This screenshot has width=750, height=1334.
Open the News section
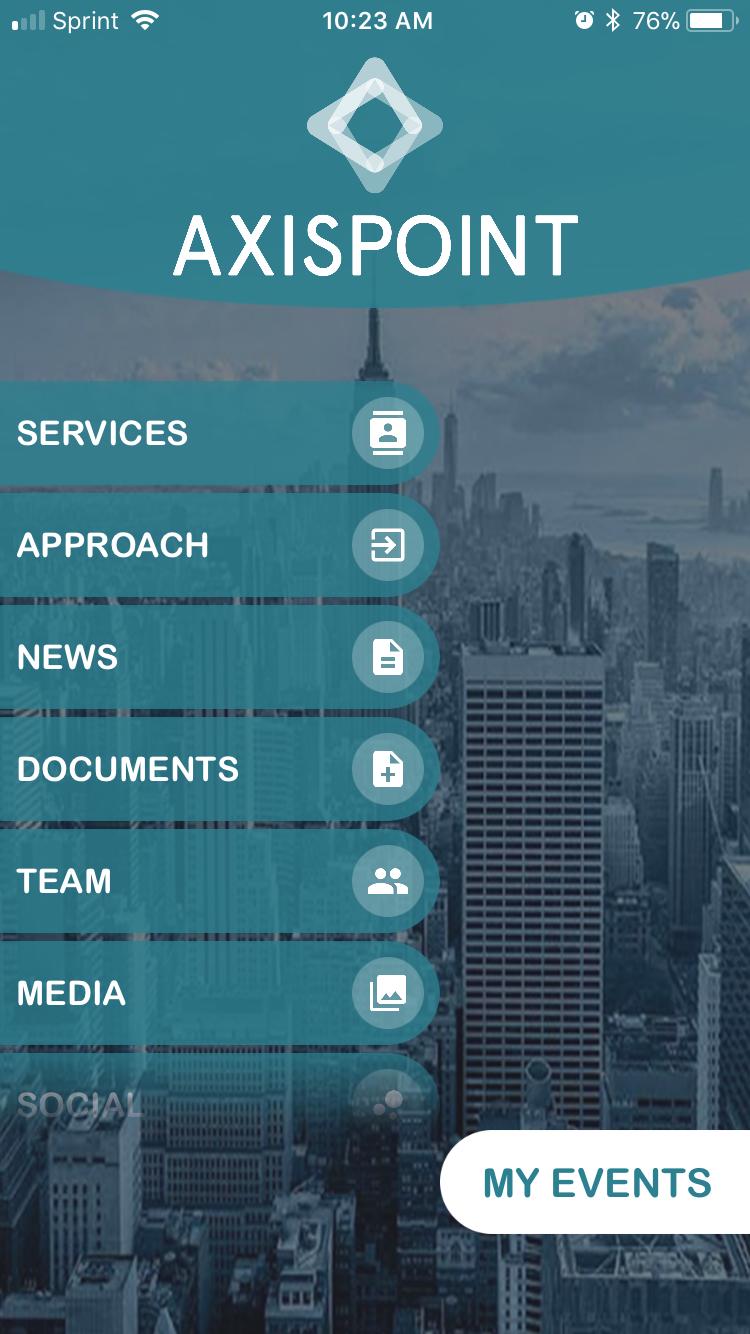click(x=200, y=657)
